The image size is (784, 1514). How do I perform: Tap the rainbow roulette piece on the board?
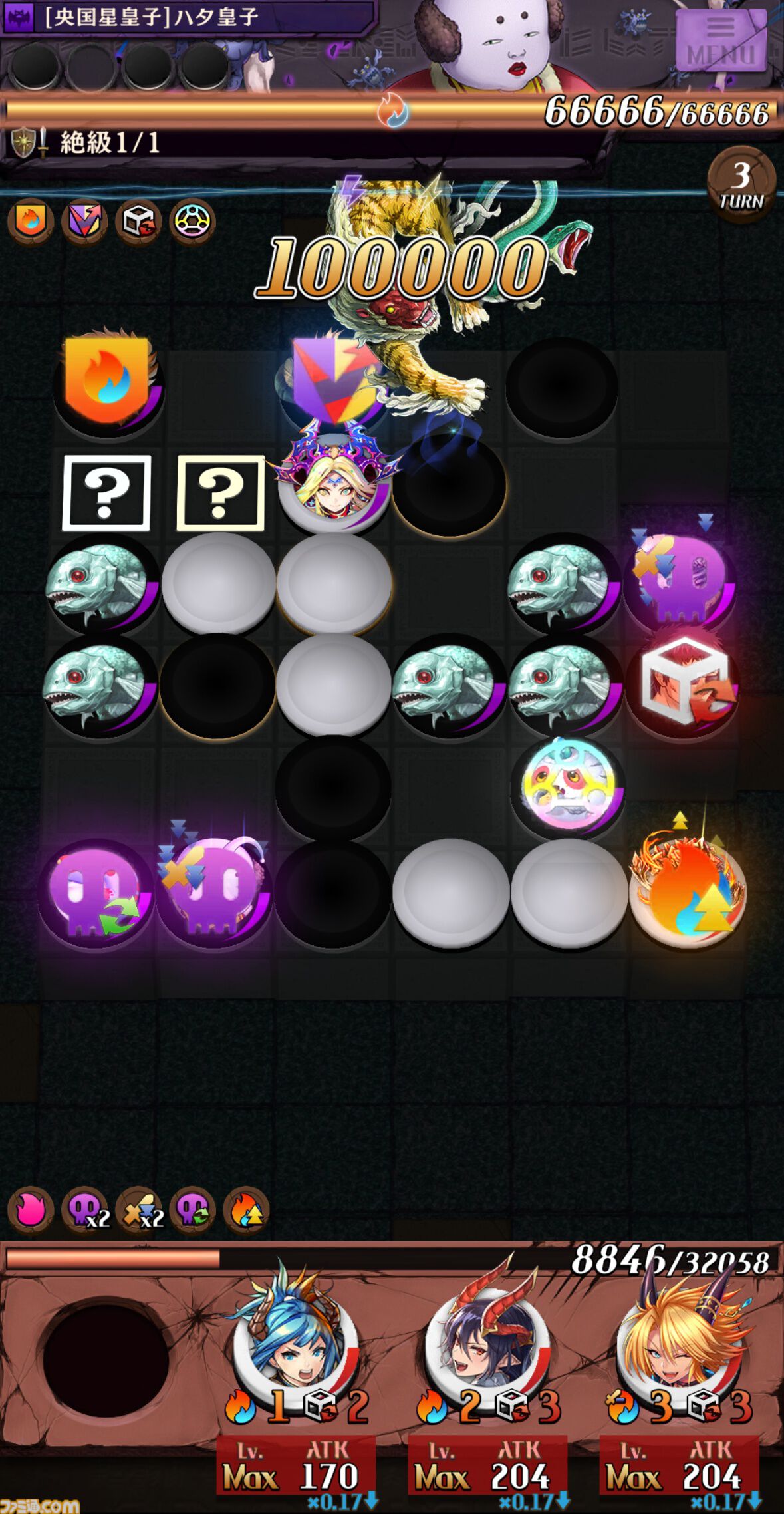(x=567, y=786)
